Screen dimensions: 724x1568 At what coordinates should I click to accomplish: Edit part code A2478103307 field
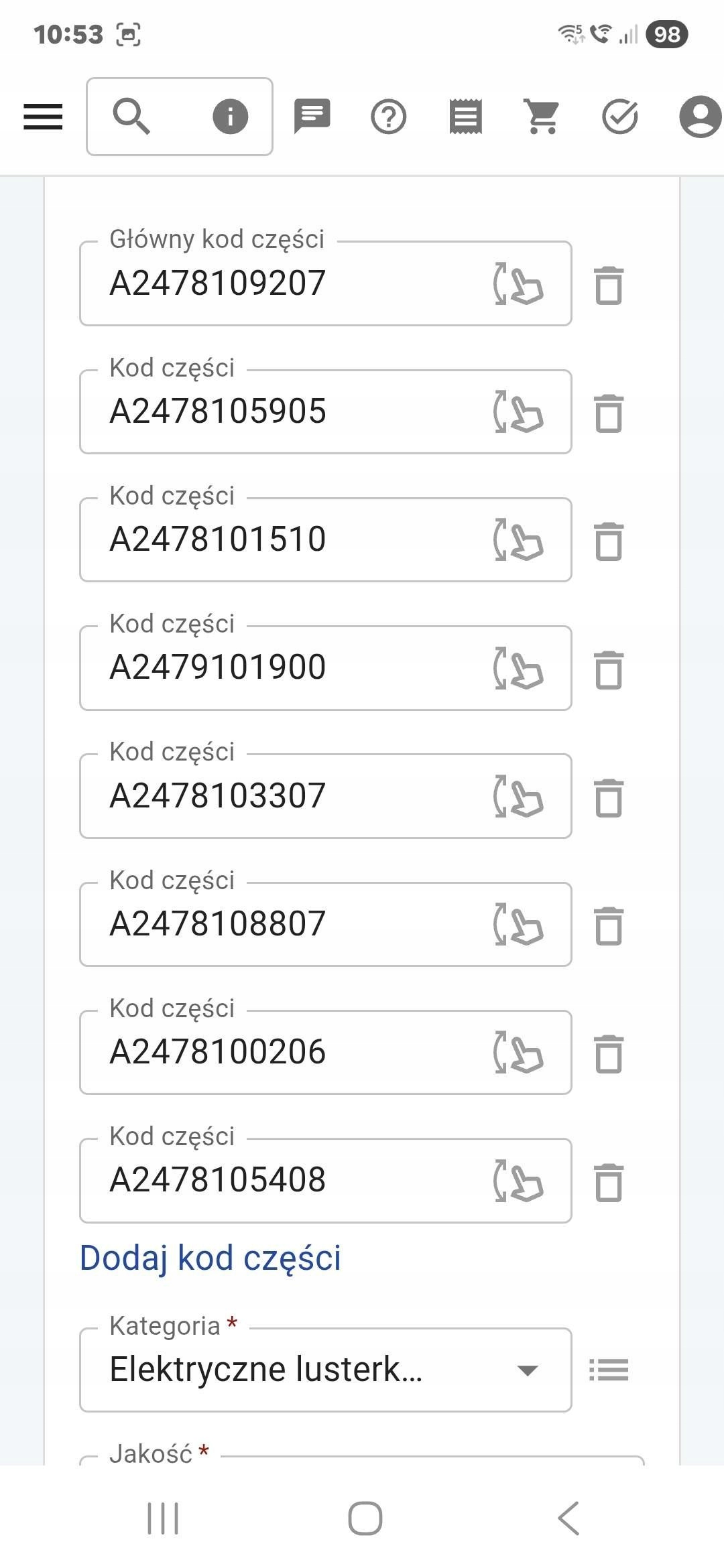(x=282, y=796)
